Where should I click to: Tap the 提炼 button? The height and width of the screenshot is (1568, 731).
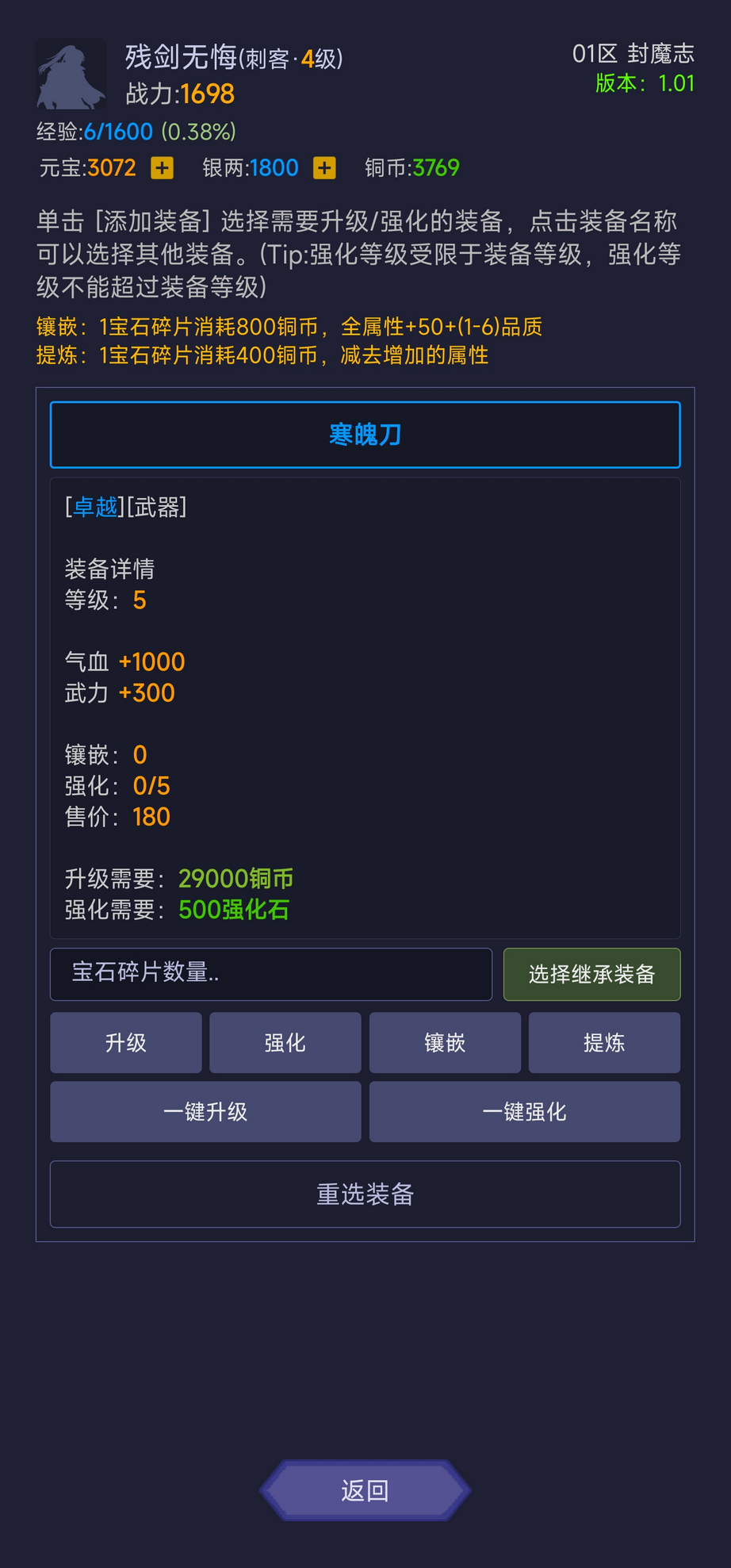click(604, 1042)
